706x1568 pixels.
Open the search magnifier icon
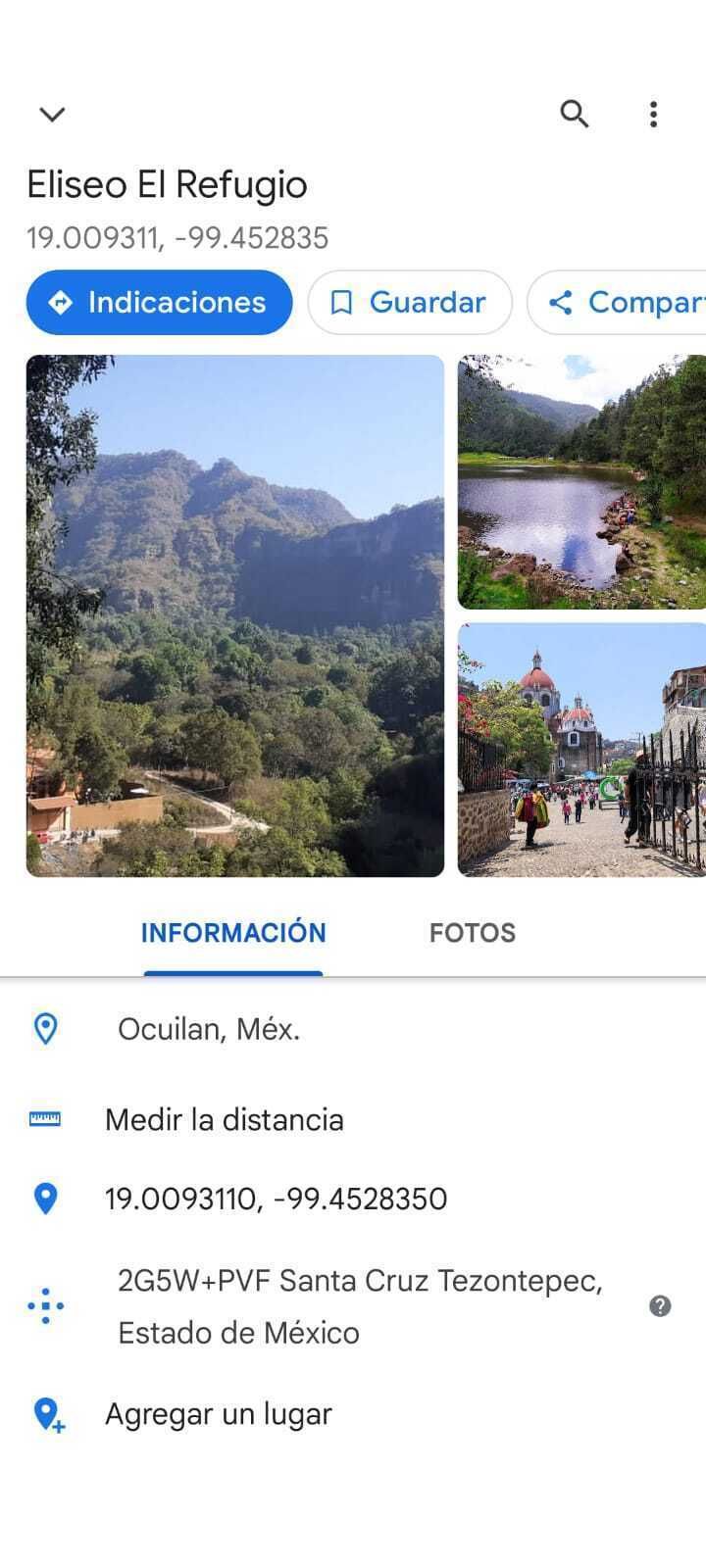coord(575,114)
